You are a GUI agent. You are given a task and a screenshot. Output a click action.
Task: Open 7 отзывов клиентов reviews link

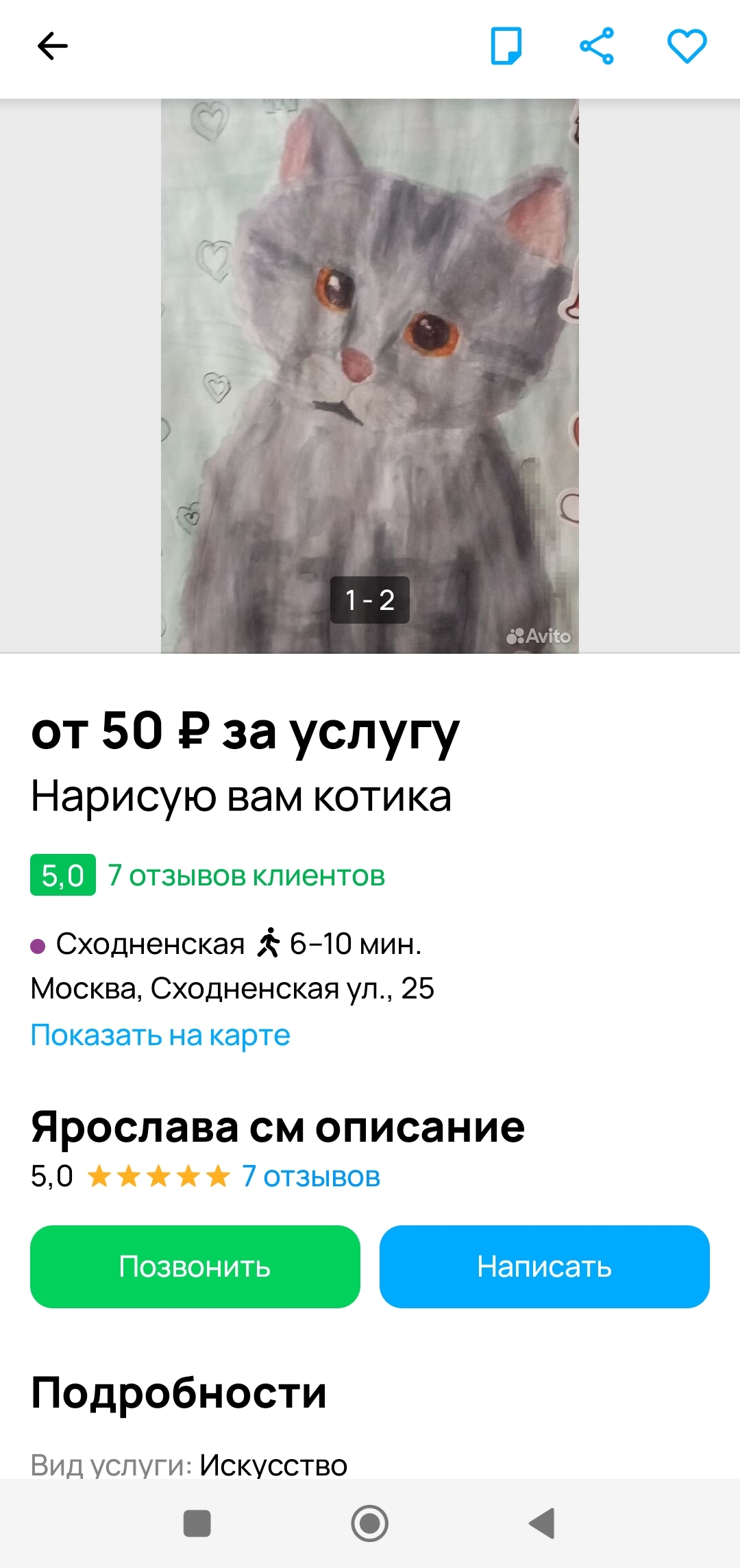[247, 876]
